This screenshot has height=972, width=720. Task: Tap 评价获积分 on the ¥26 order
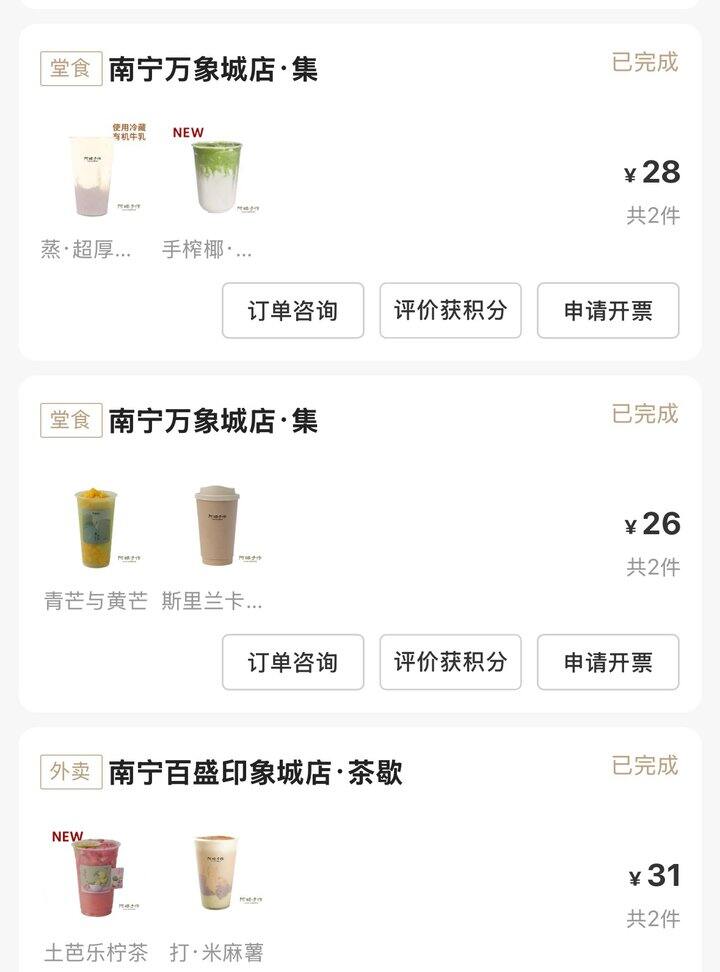point(450,662)
